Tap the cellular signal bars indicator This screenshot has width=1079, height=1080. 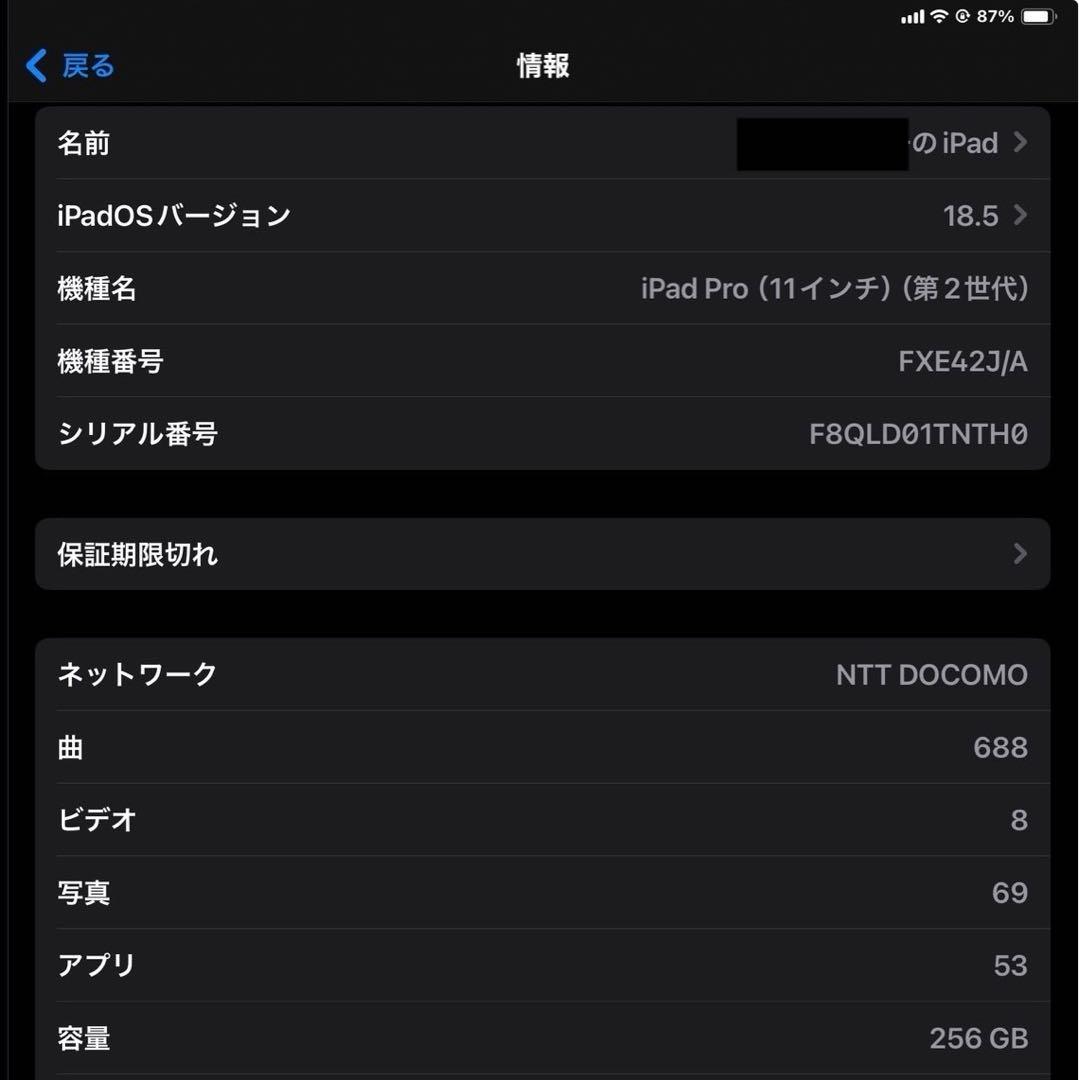click(912, 16)
